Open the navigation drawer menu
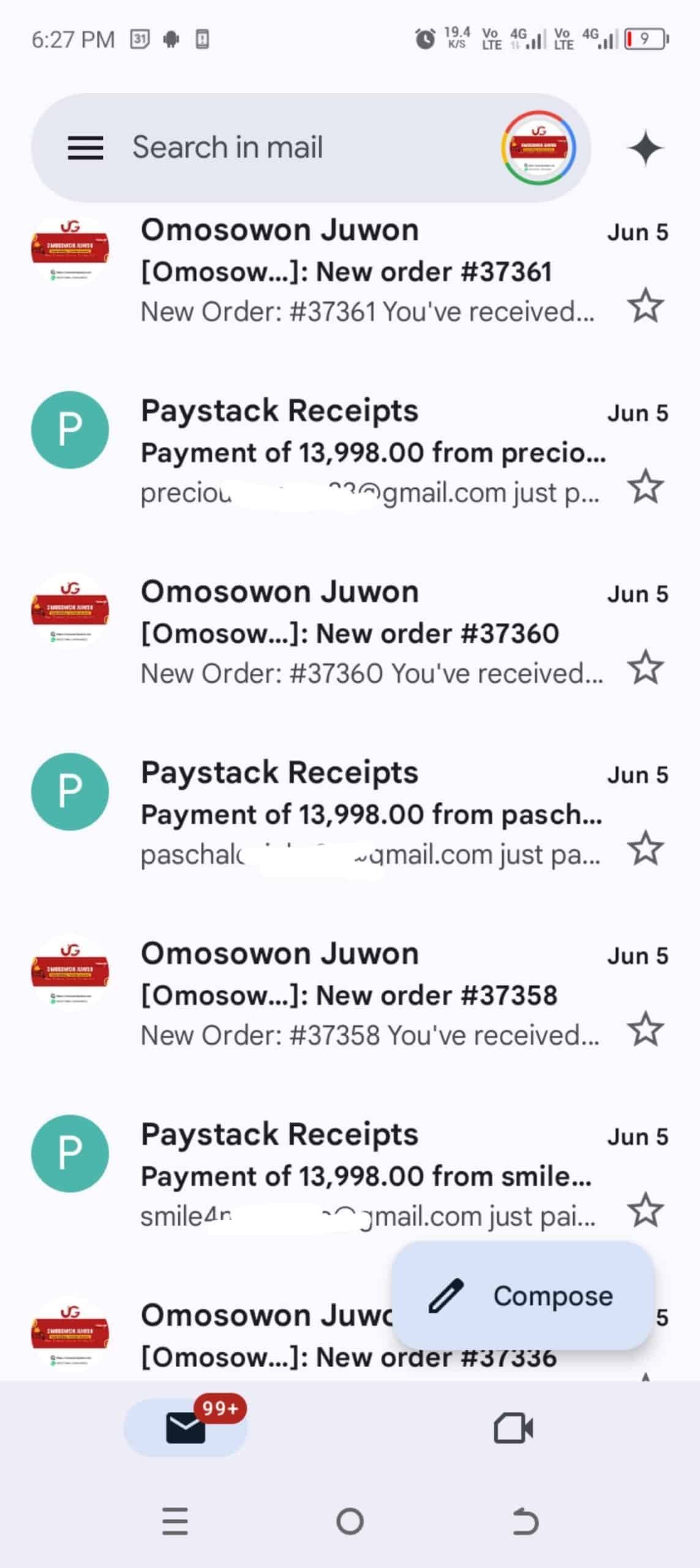 point(85,148)
